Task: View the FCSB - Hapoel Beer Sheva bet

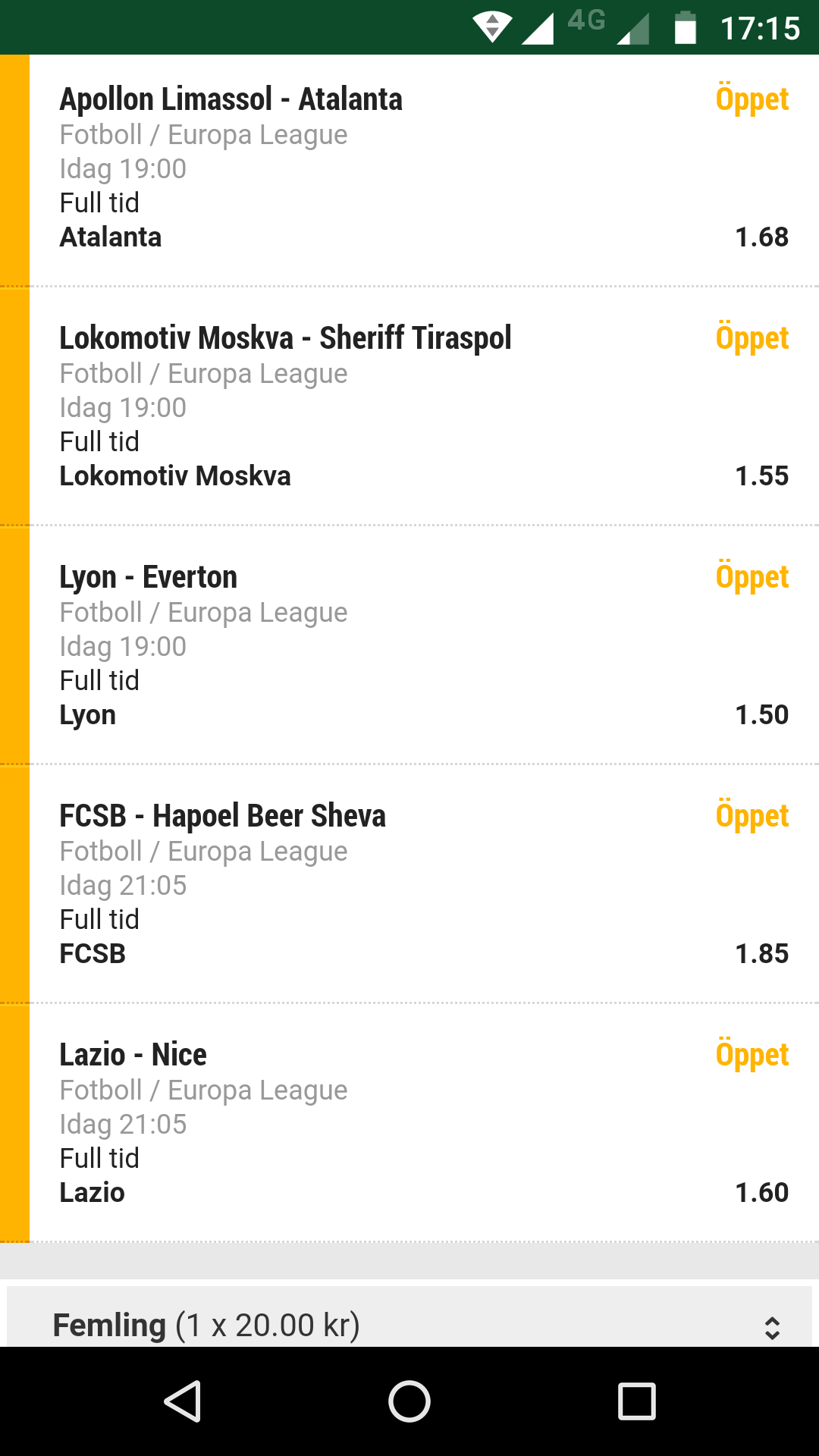Action: [409, 884]
